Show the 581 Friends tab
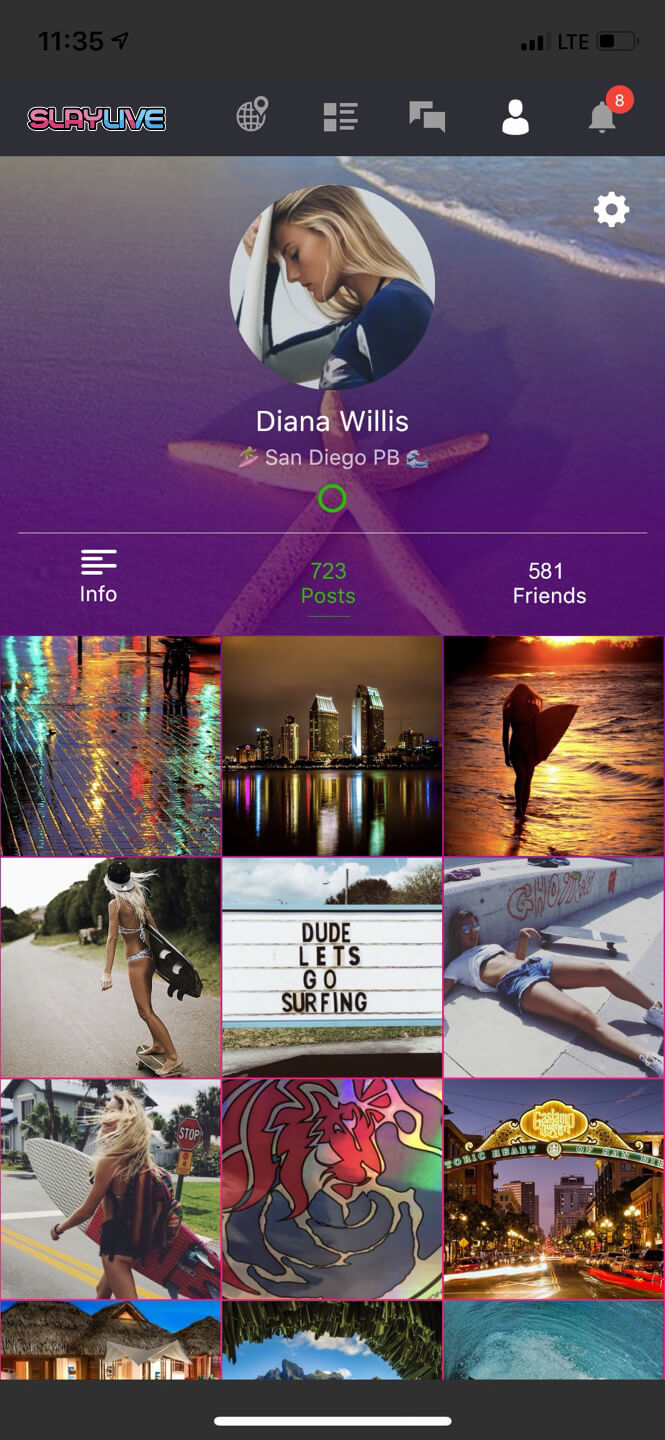This screenshot has width=665, height=1440. pos(548,583)
